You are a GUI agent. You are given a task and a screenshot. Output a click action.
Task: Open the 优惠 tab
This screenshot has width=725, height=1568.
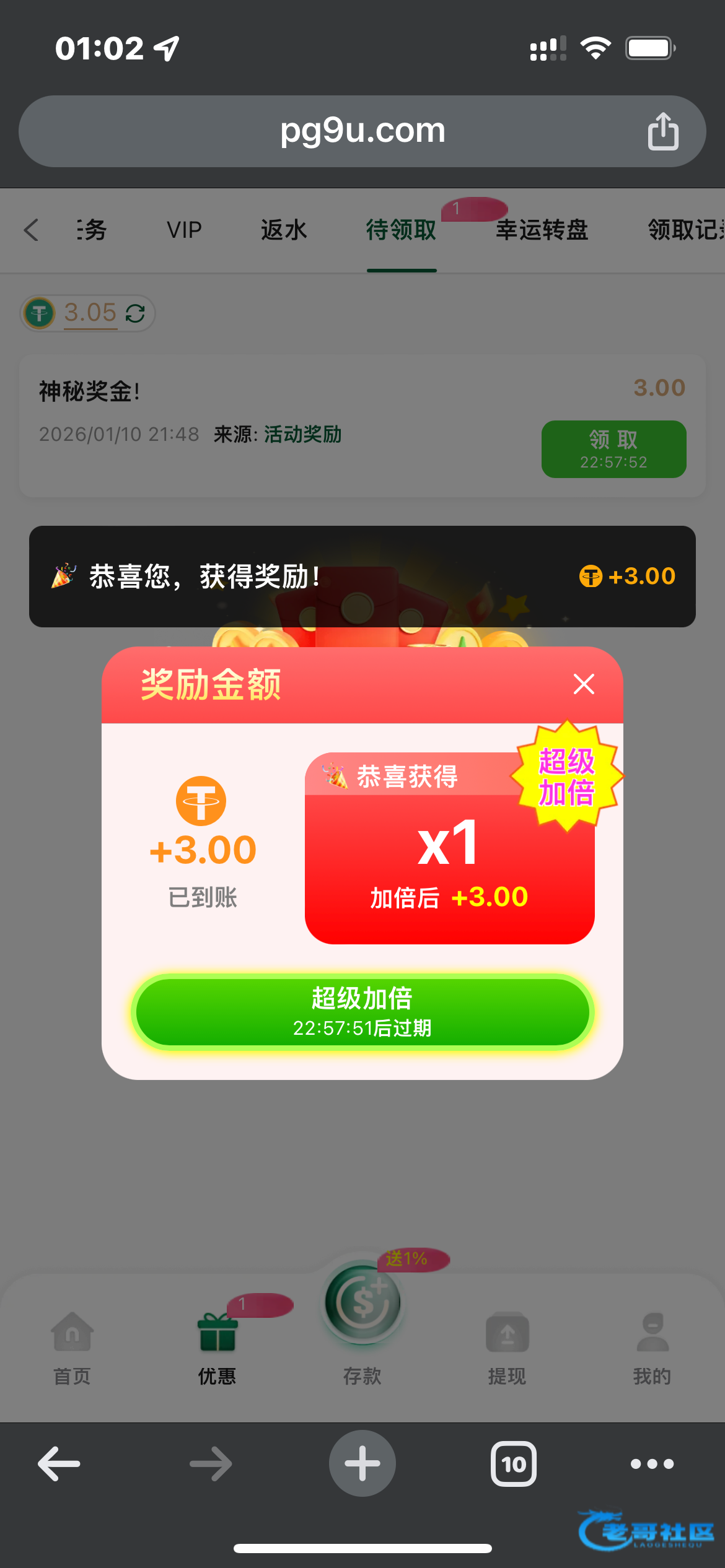(x=217, y=1348)
